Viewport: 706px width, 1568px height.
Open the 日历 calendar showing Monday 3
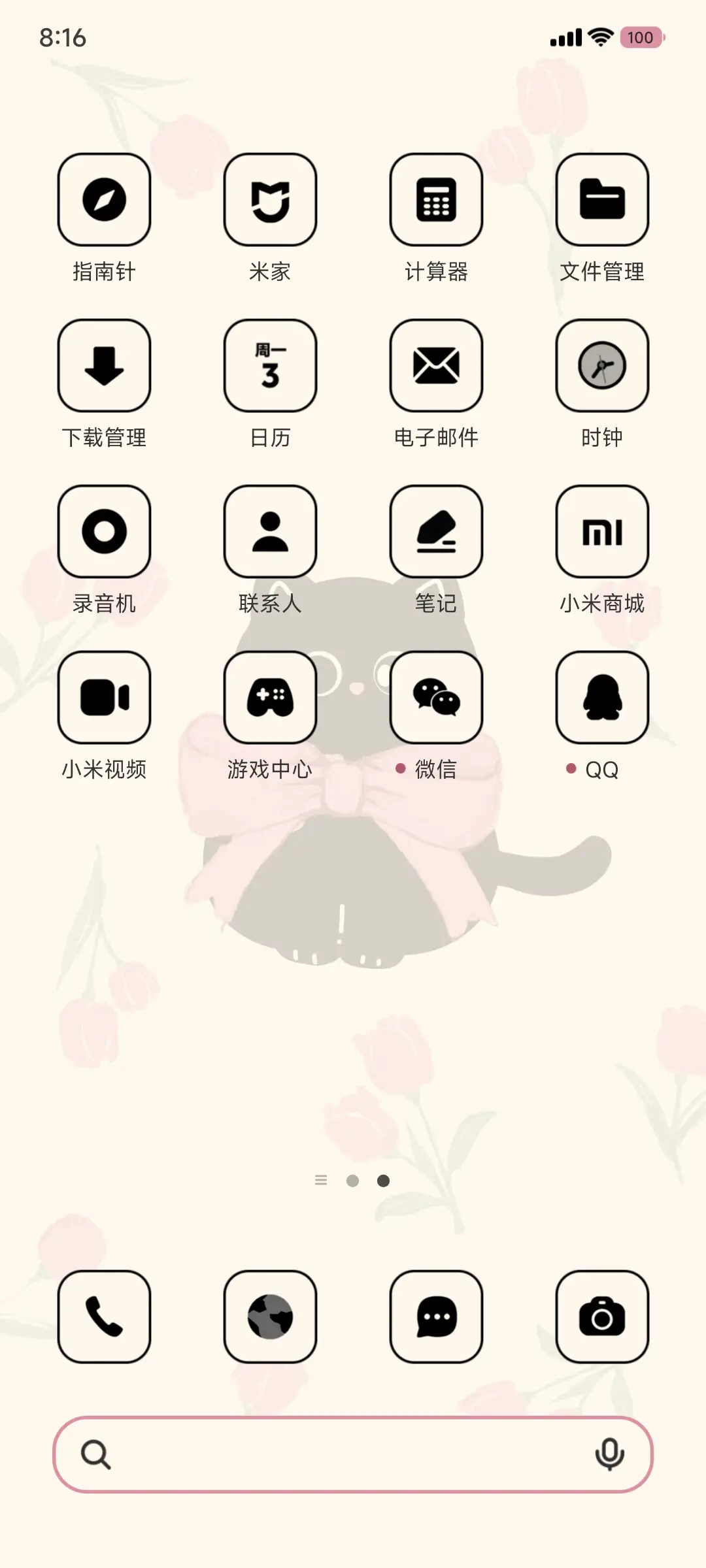270,366
